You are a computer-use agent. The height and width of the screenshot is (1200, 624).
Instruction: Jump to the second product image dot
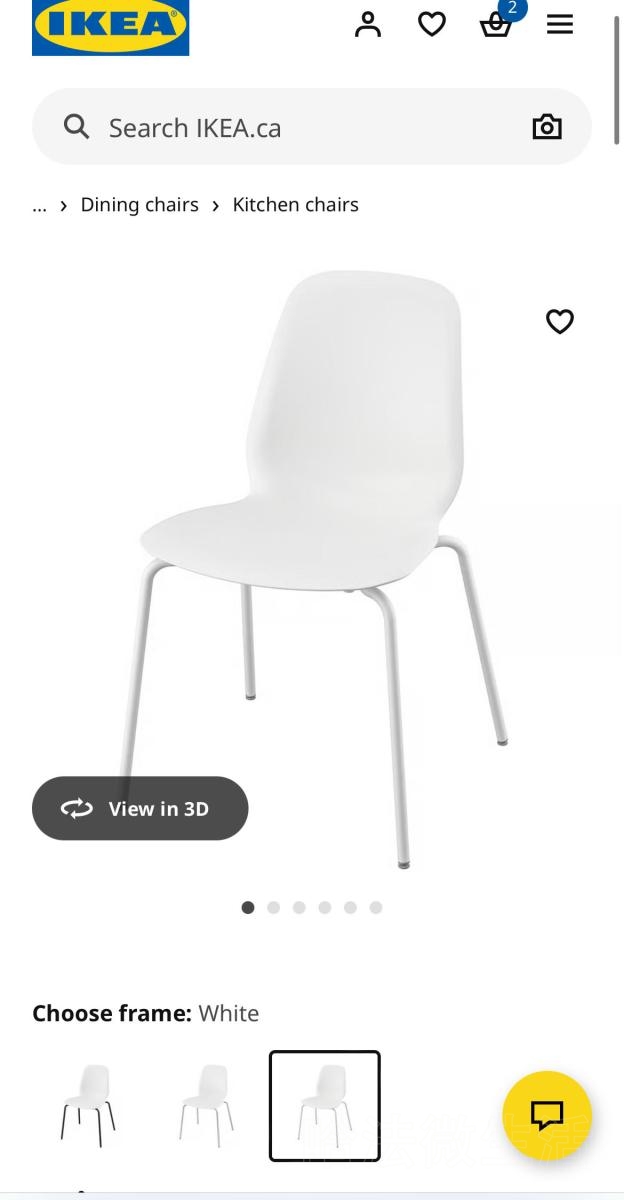click(x=273, y=908)
